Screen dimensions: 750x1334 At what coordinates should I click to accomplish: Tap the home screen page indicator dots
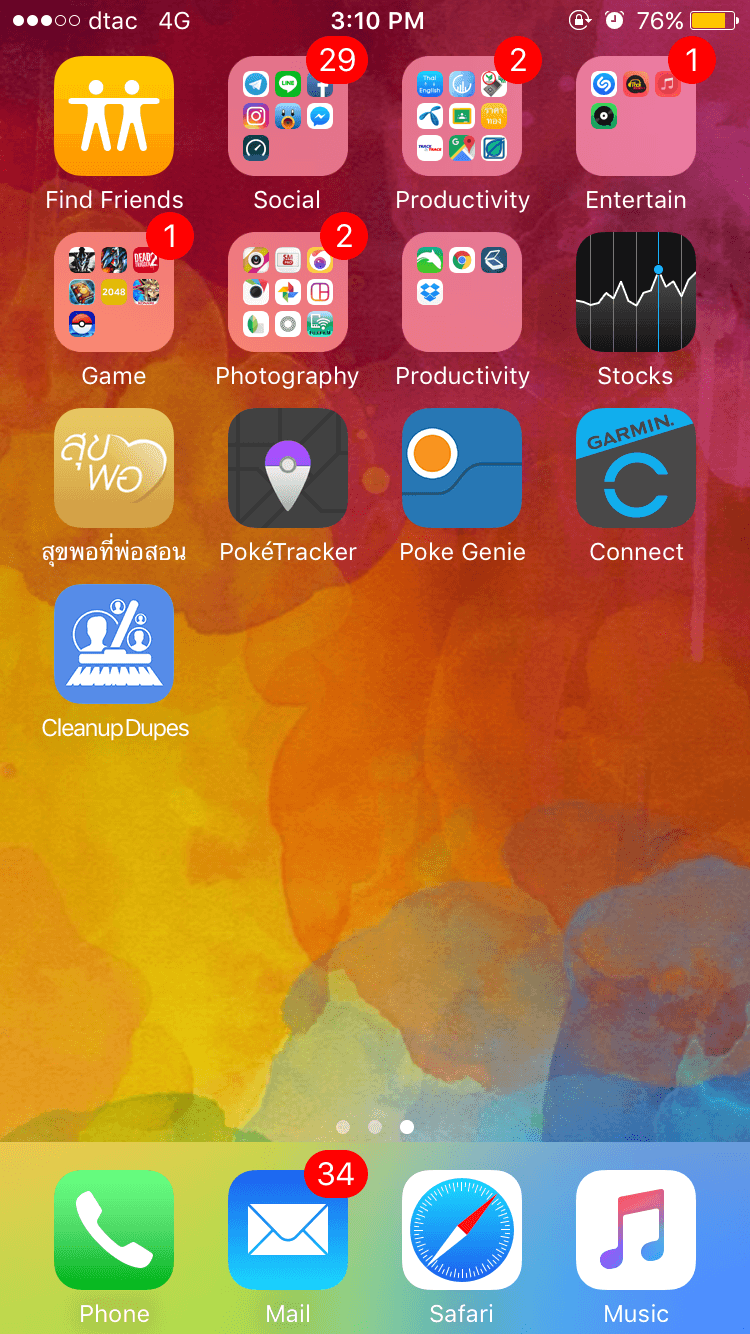pos(375,1127)
